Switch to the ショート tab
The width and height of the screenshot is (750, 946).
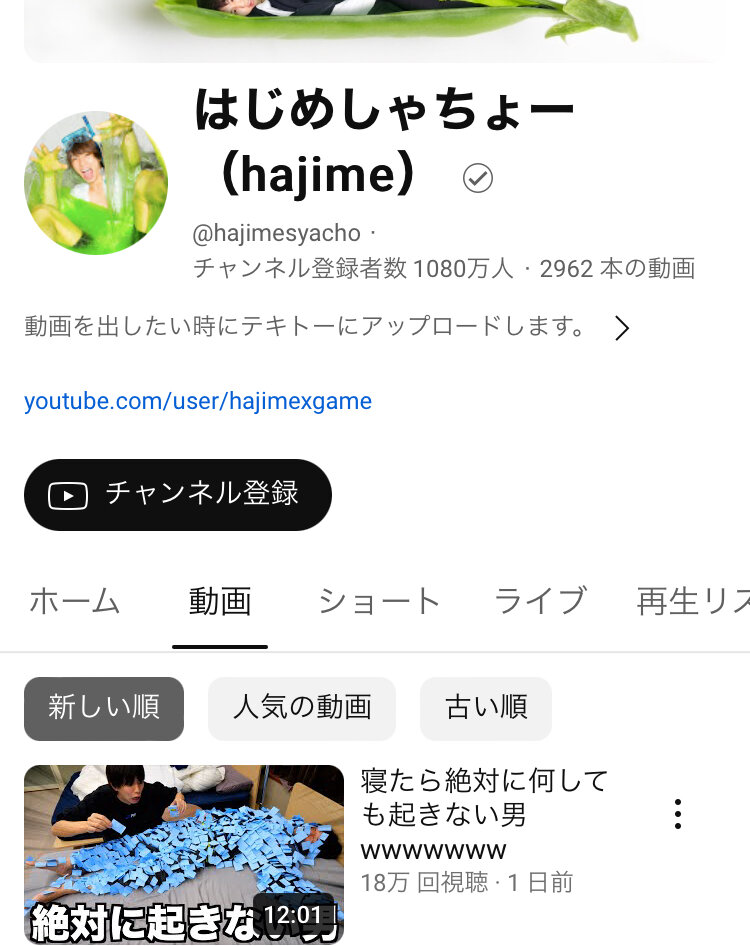tap(380, 602)
